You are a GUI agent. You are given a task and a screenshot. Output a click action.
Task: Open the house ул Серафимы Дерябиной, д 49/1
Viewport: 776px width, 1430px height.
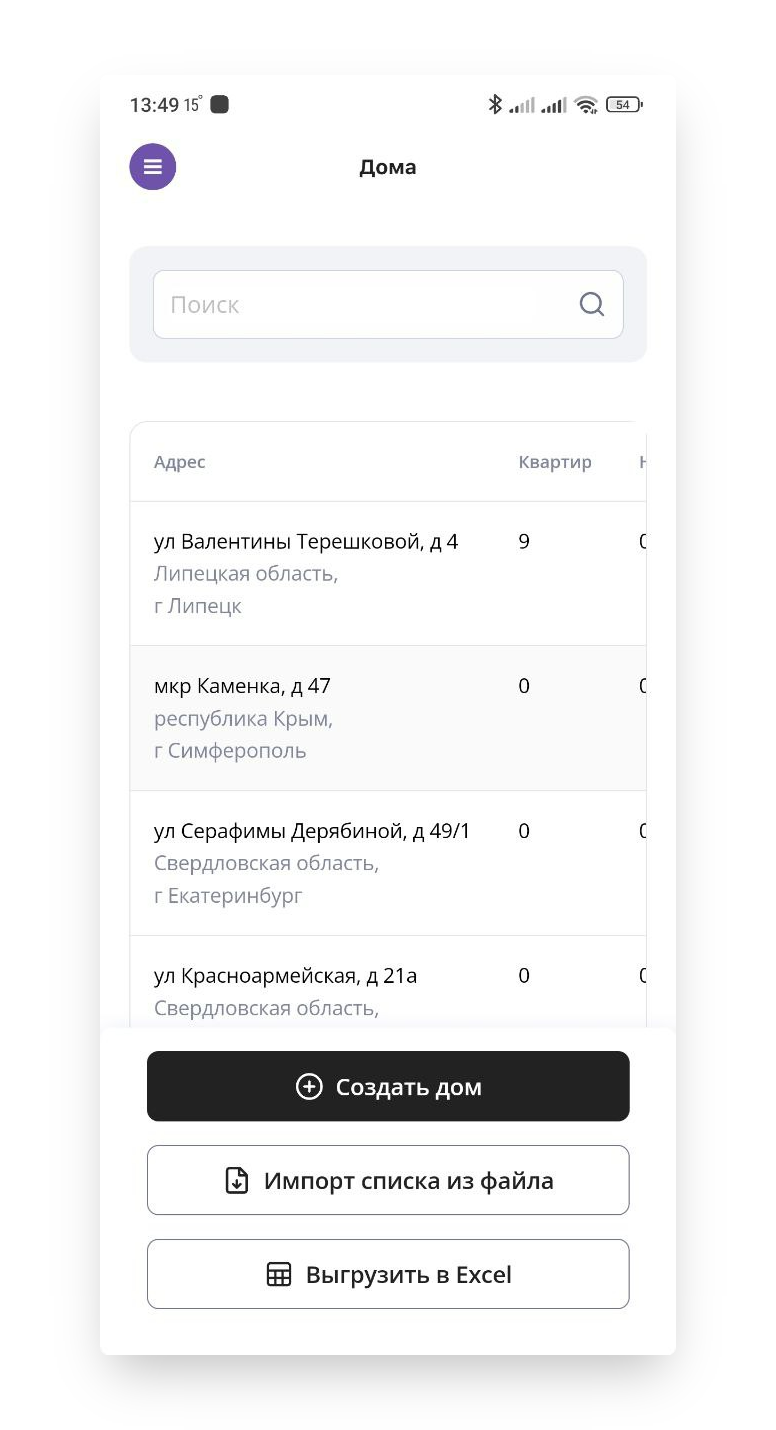pos(388,863)
